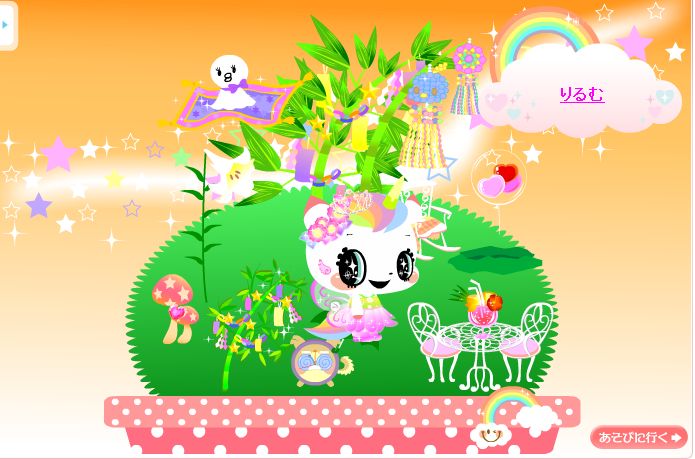Screen dimensions: 695x459
Task: Tap the あそびに行く button
Action: (638, 437)
